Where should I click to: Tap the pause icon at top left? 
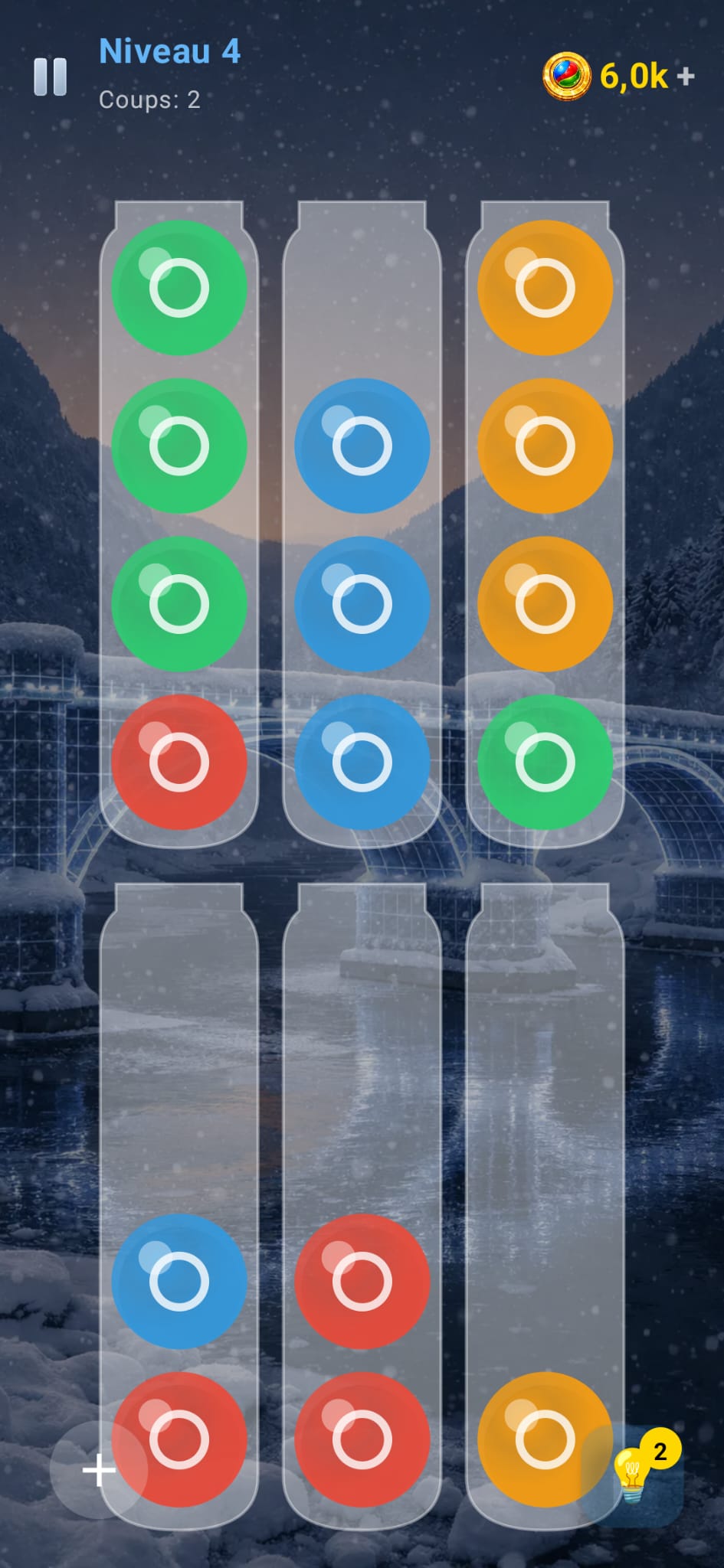click(50, 77)
